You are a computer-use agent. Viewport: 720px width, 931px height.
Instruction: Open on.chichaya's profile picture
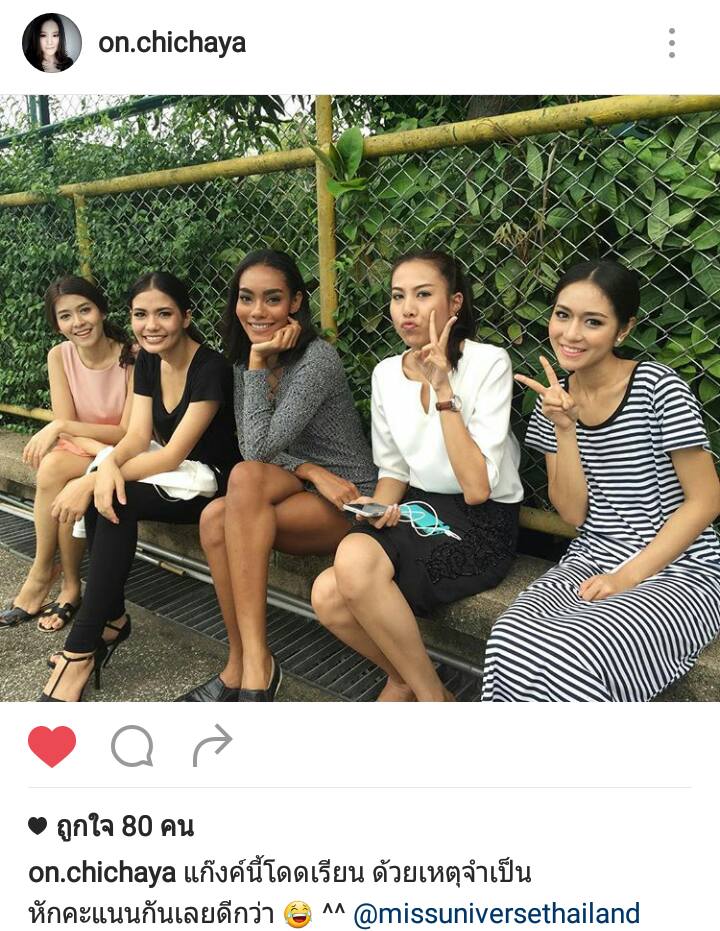pos(52,43)
